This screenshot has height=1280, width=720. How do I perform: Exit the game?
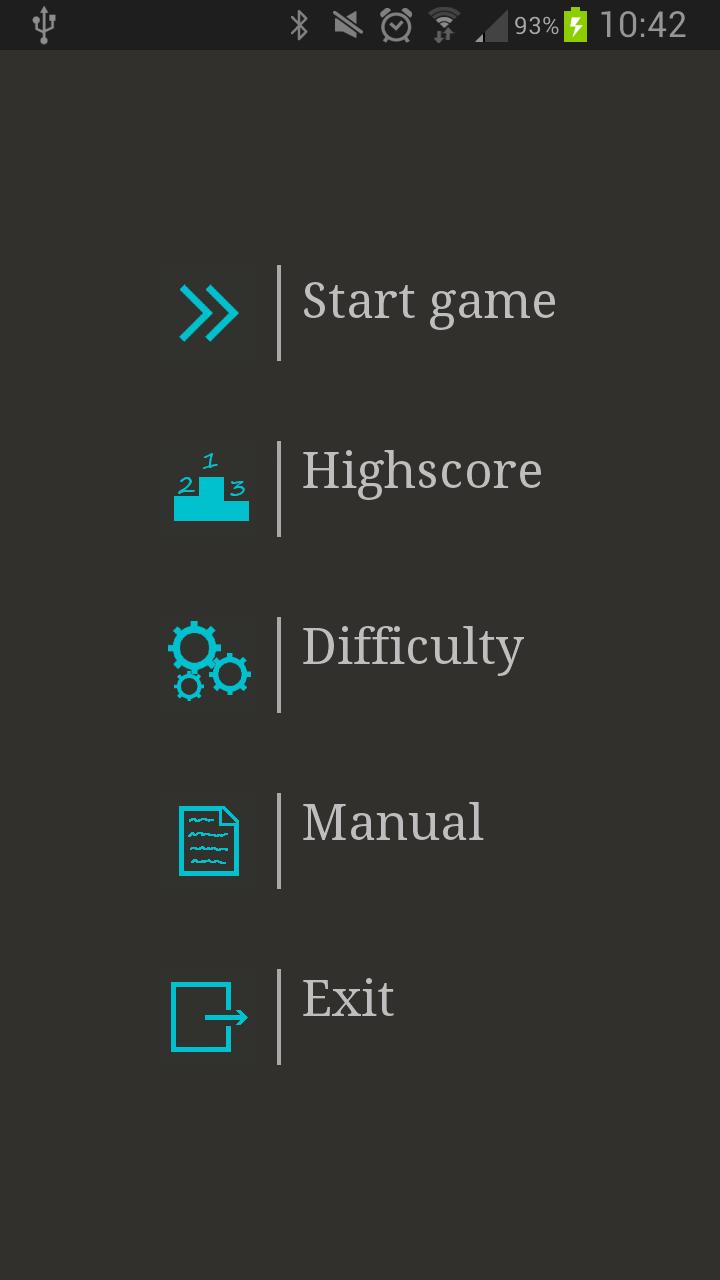348,1000
